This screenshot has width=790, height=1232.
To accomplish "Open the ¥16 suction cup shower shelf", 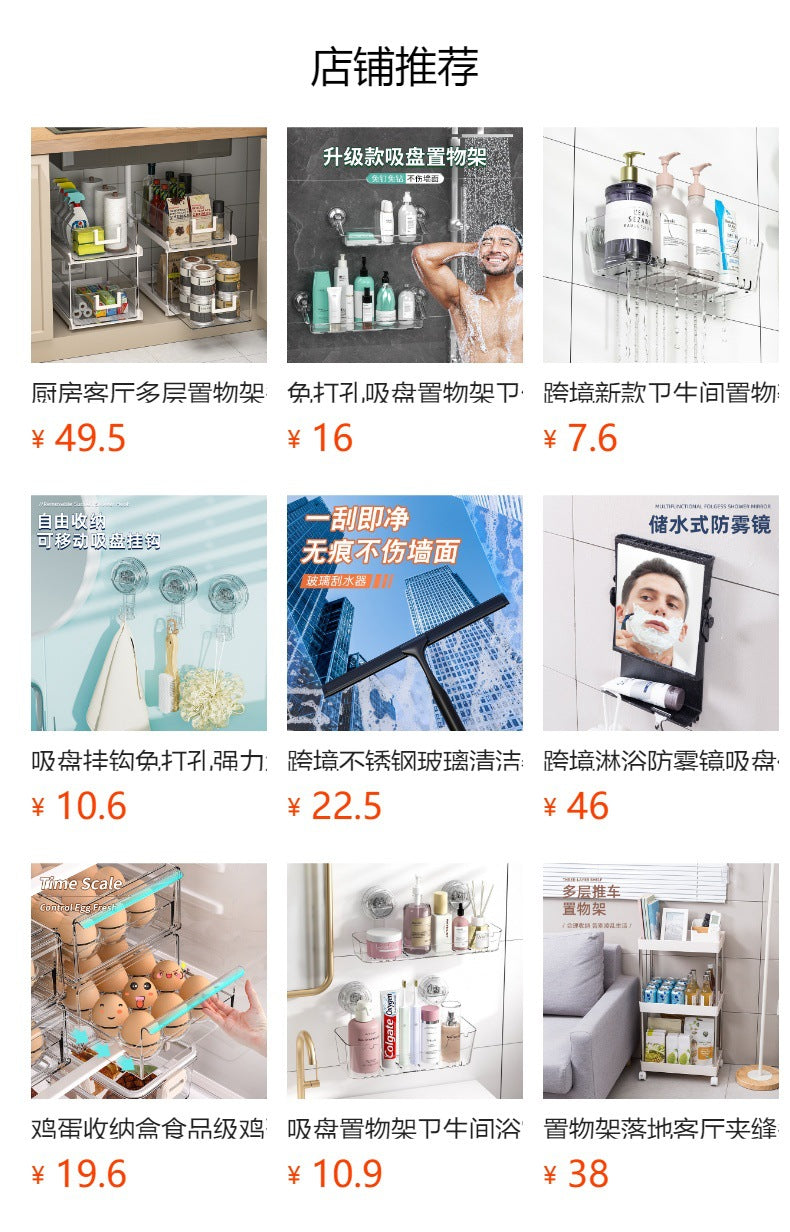I will 404,245.
